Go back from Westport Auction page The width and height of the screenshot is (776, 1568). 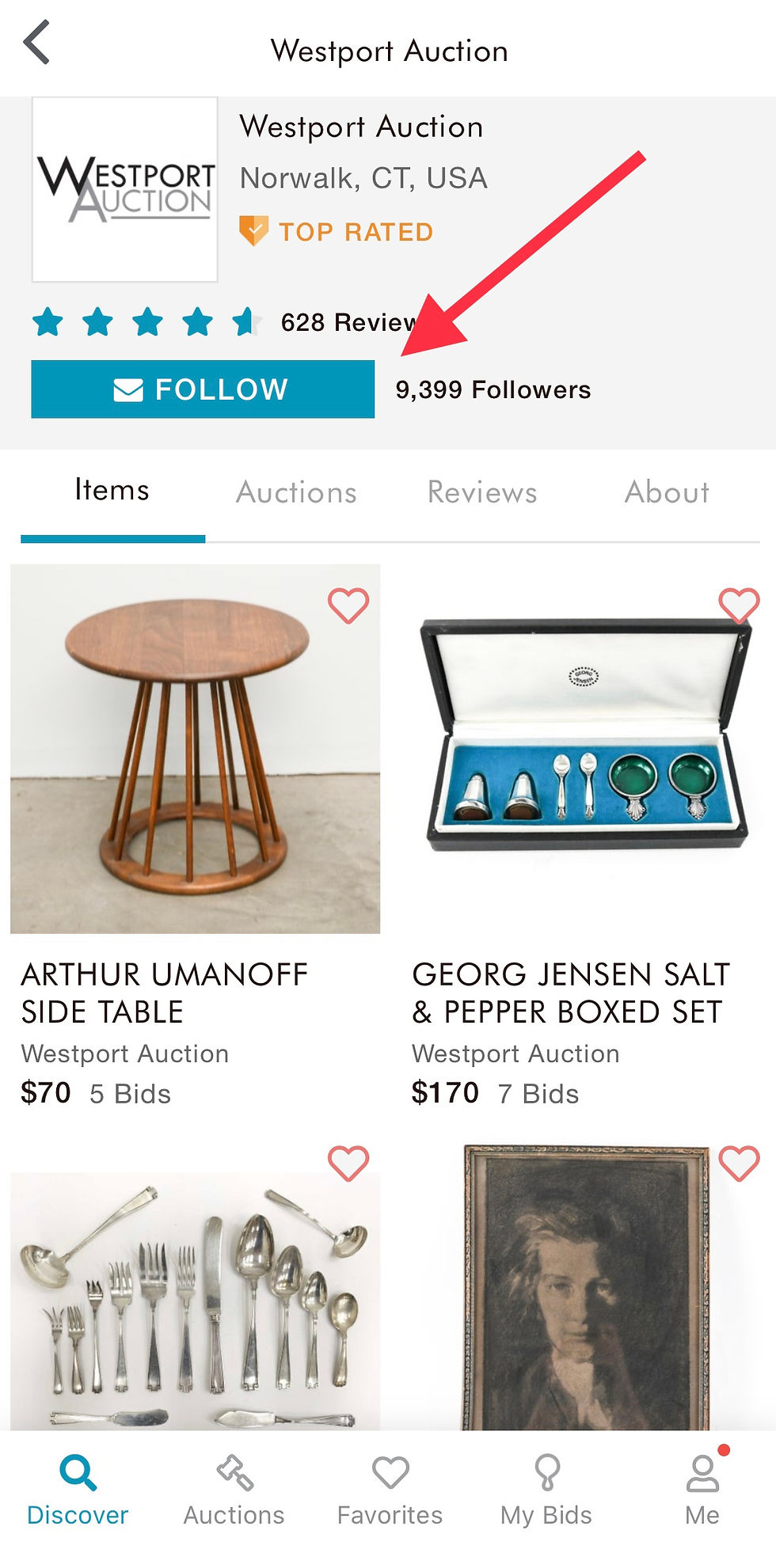click(x=37, y=43)
